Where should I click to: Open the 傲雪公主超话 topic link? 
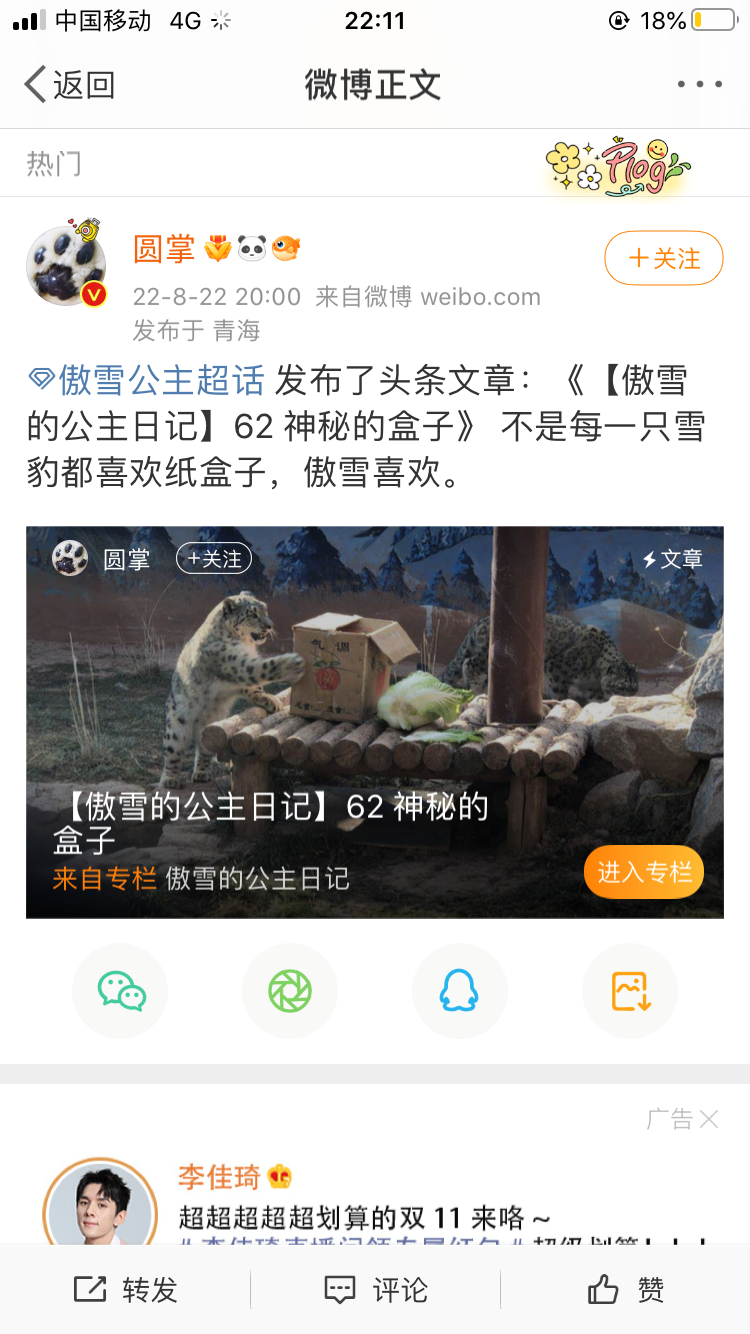148,381
